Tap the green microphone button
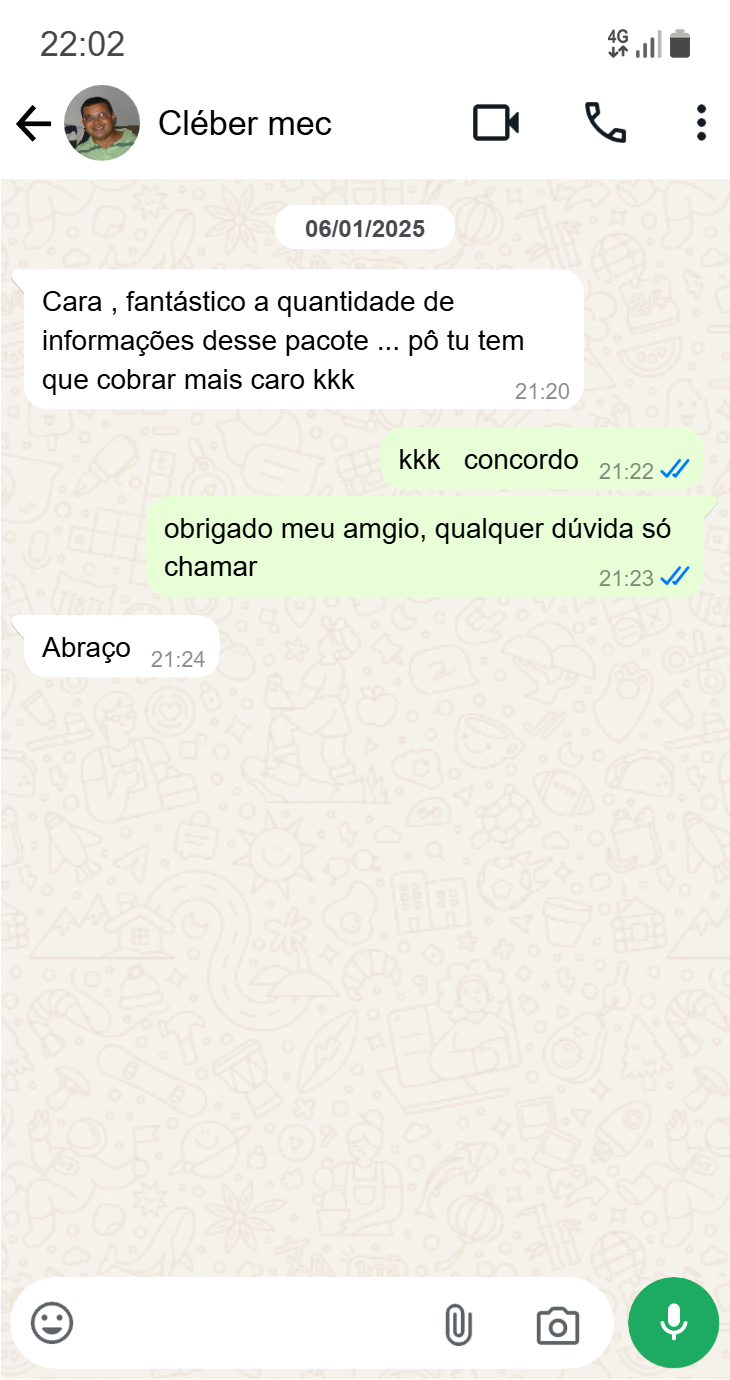730x1380 pixels. click(673, 1322)
